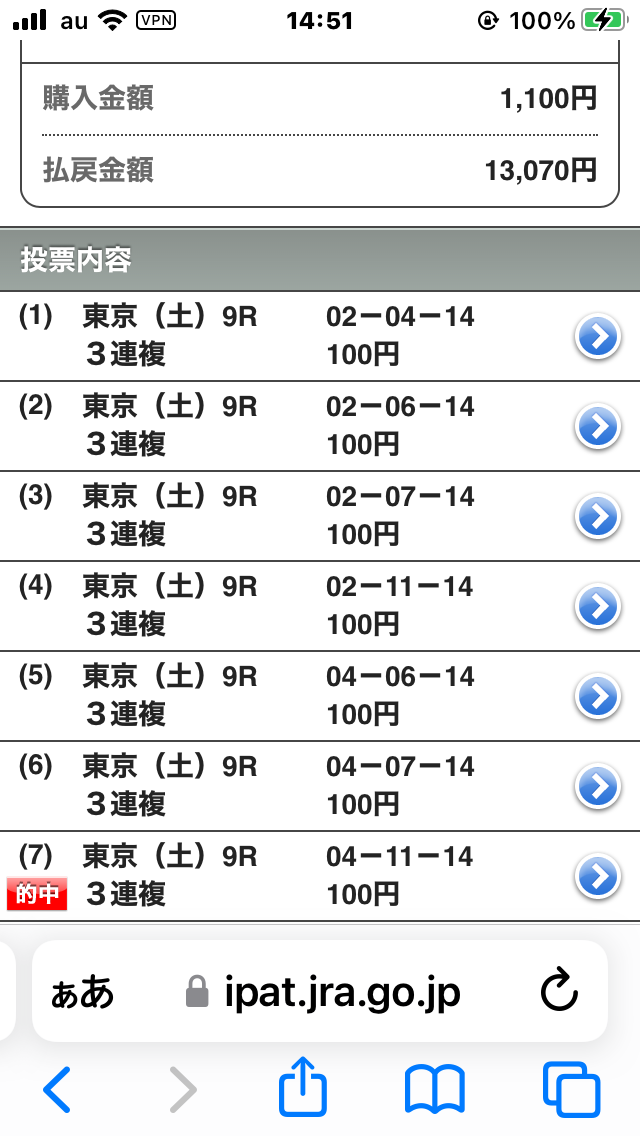Open Safari bookmarks

[x=435, y=1089]
